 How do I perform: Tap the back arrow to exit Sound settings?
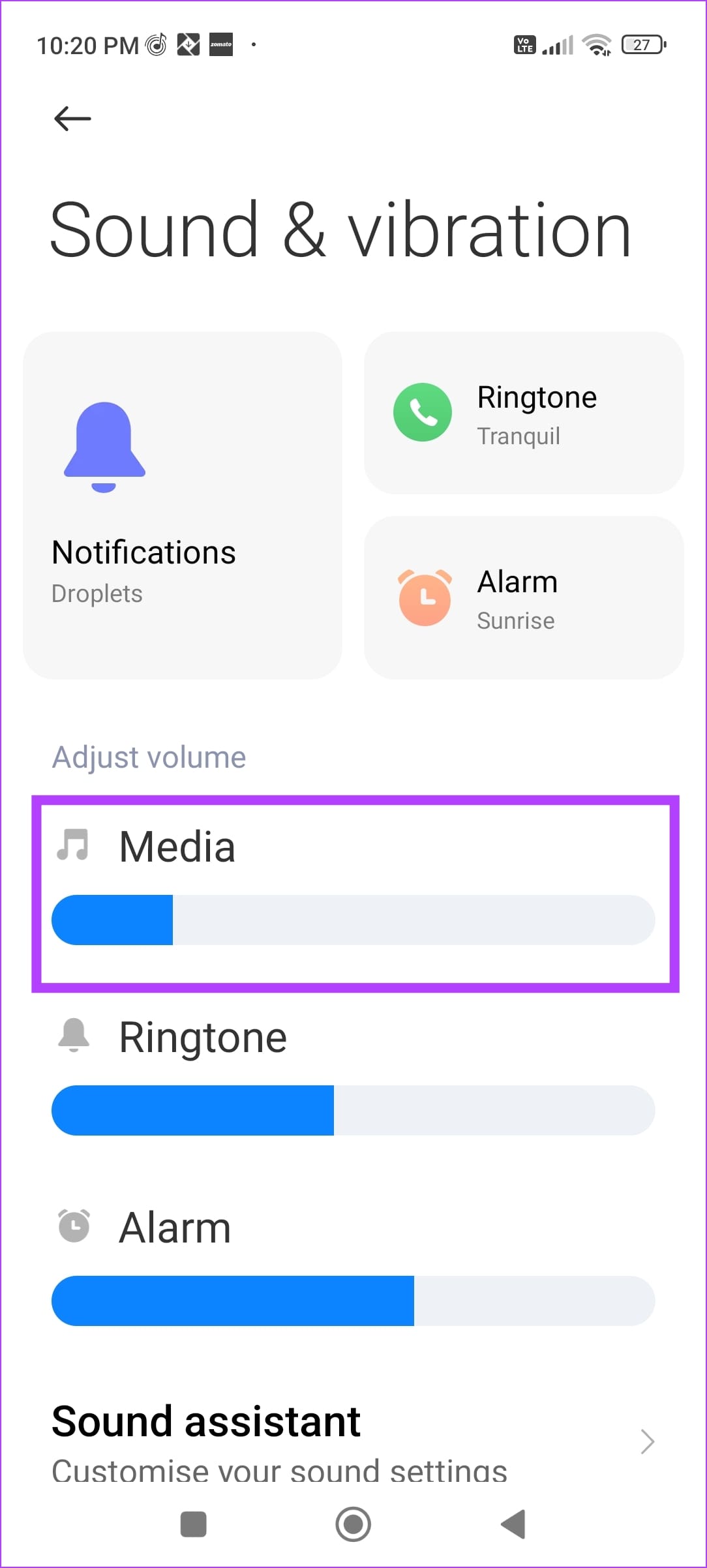[72, 118]
